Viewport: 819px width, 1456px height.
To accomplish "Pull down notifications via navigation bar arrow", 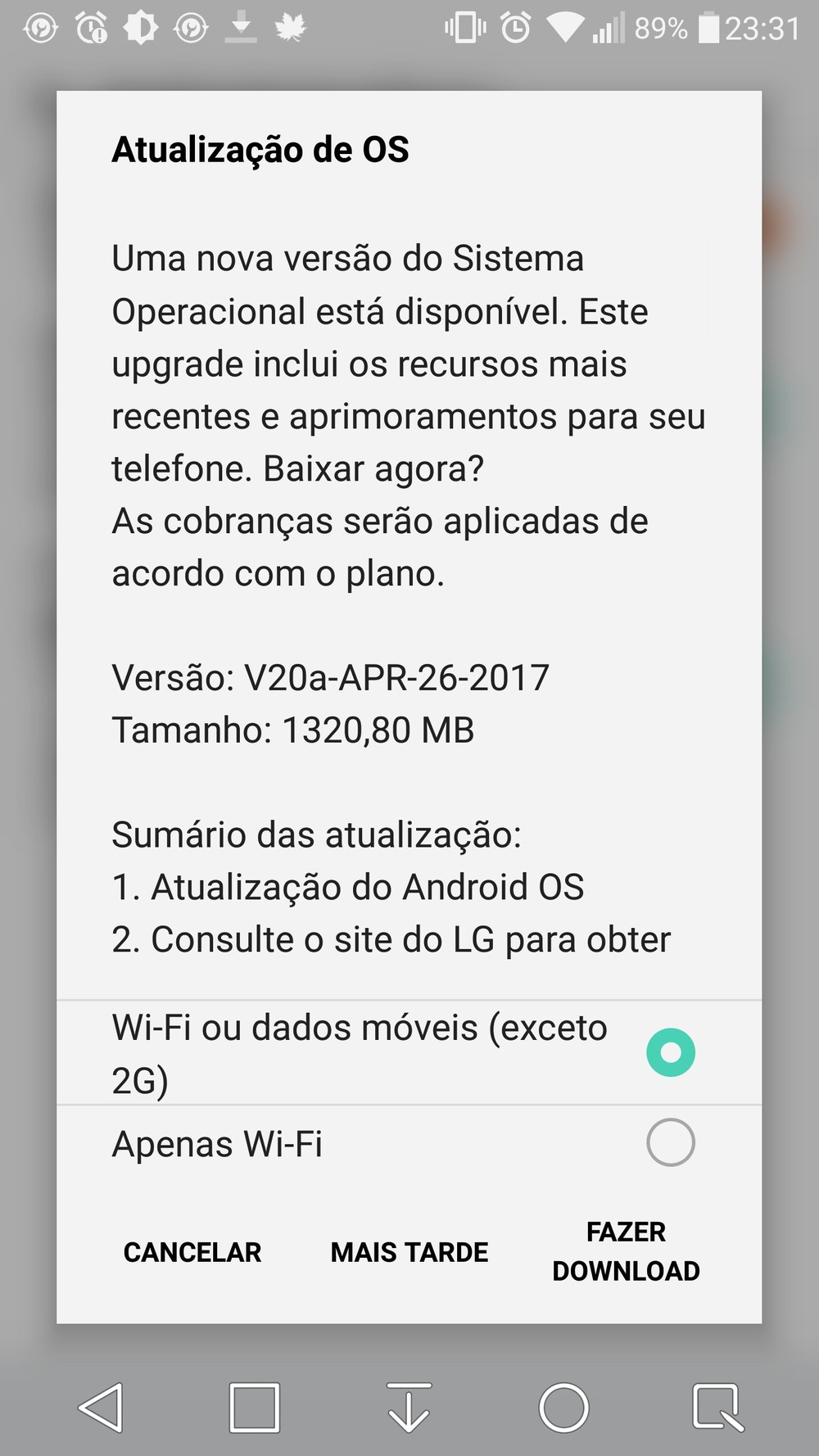I will pos(409,1409).
